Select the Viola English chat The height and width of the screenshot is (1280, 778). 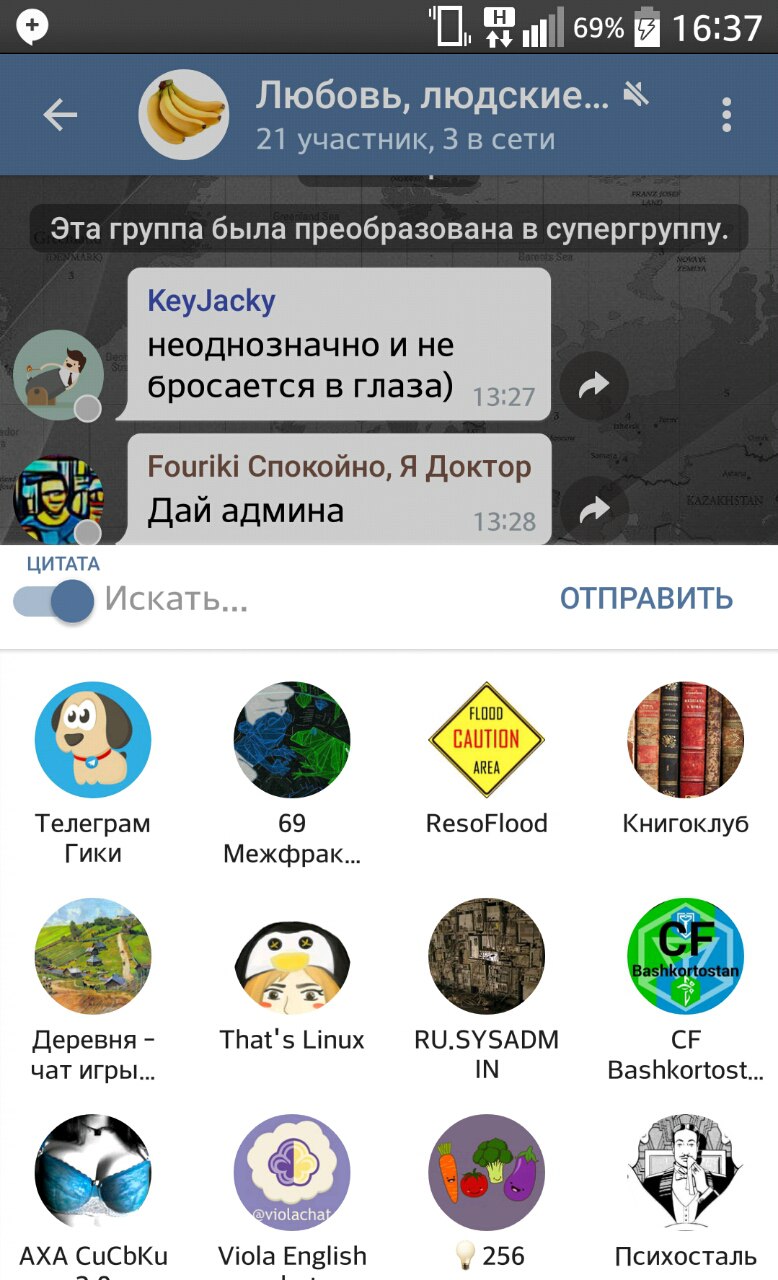click(x=292, y=1173)
